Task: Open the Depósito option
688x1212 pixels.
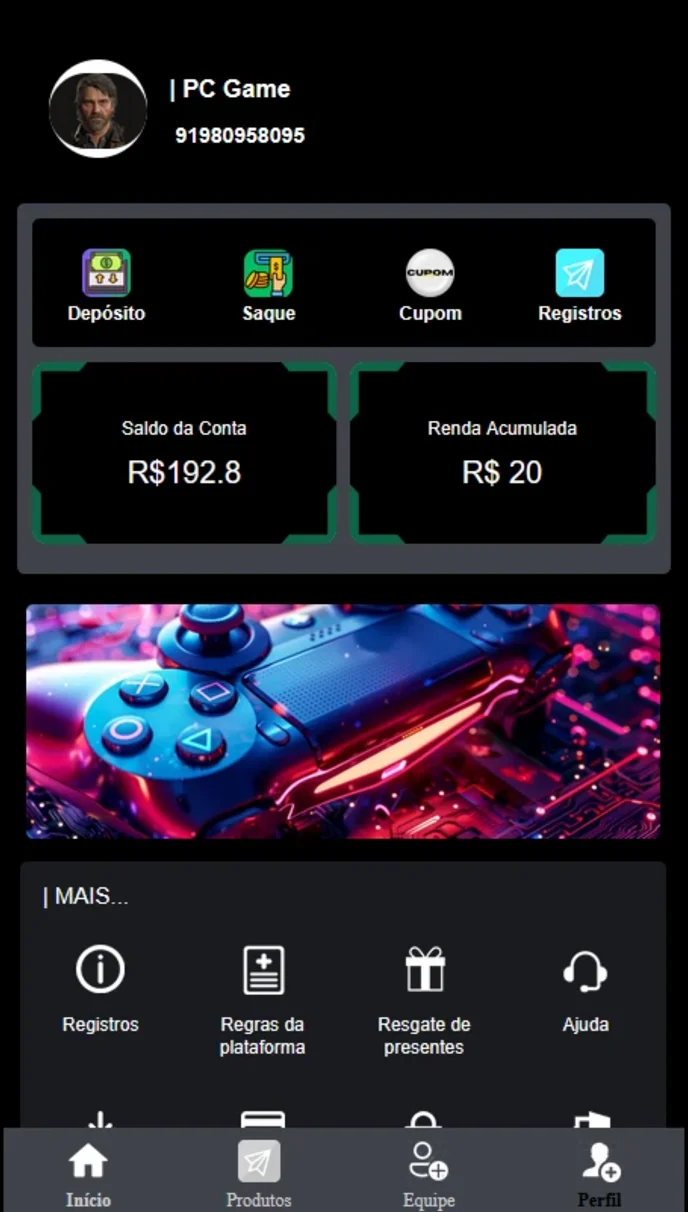Action: click(106, 286)
